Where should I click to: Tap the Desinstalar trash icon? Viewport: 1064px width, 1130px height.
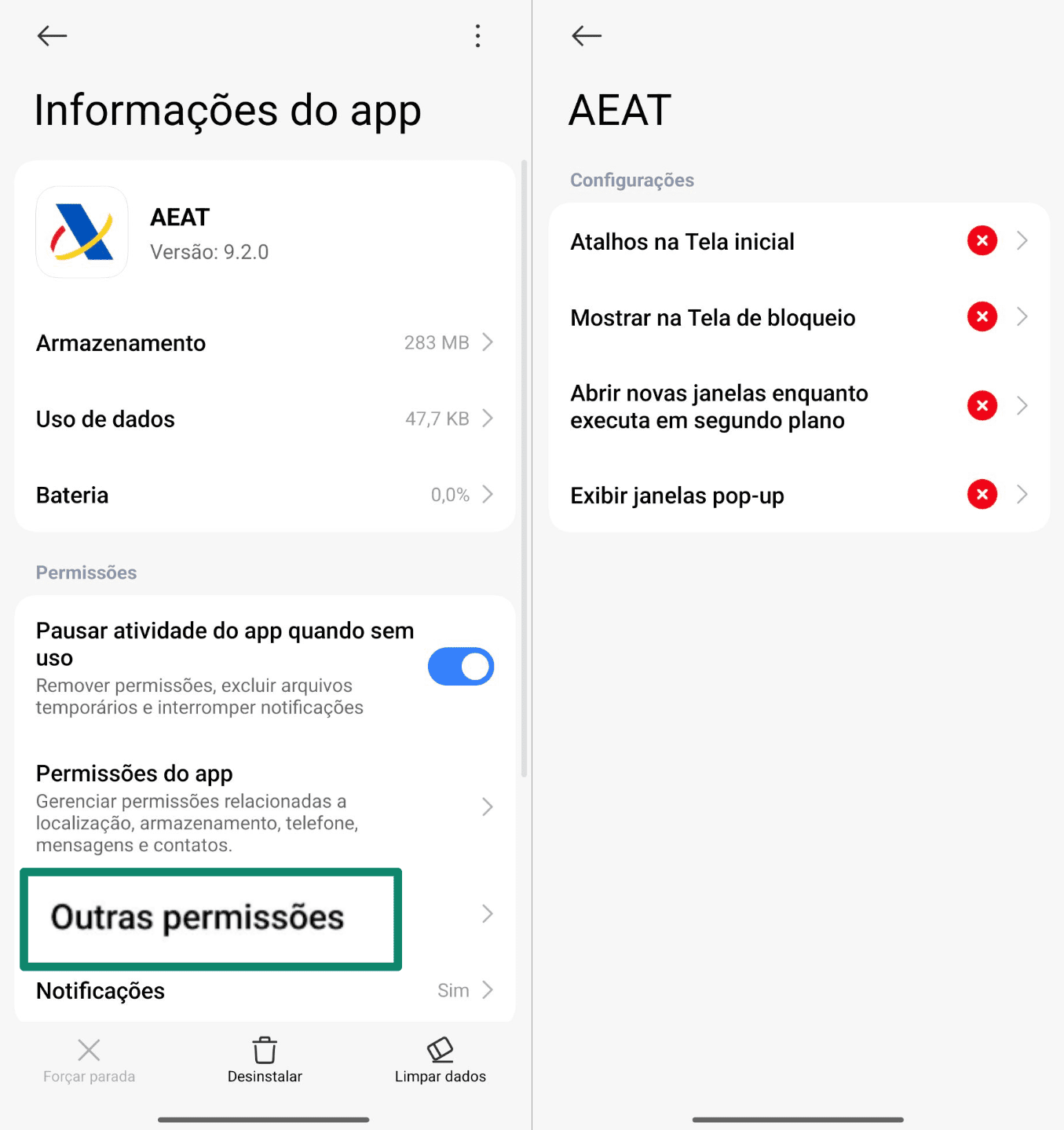tap(265, 1050)
